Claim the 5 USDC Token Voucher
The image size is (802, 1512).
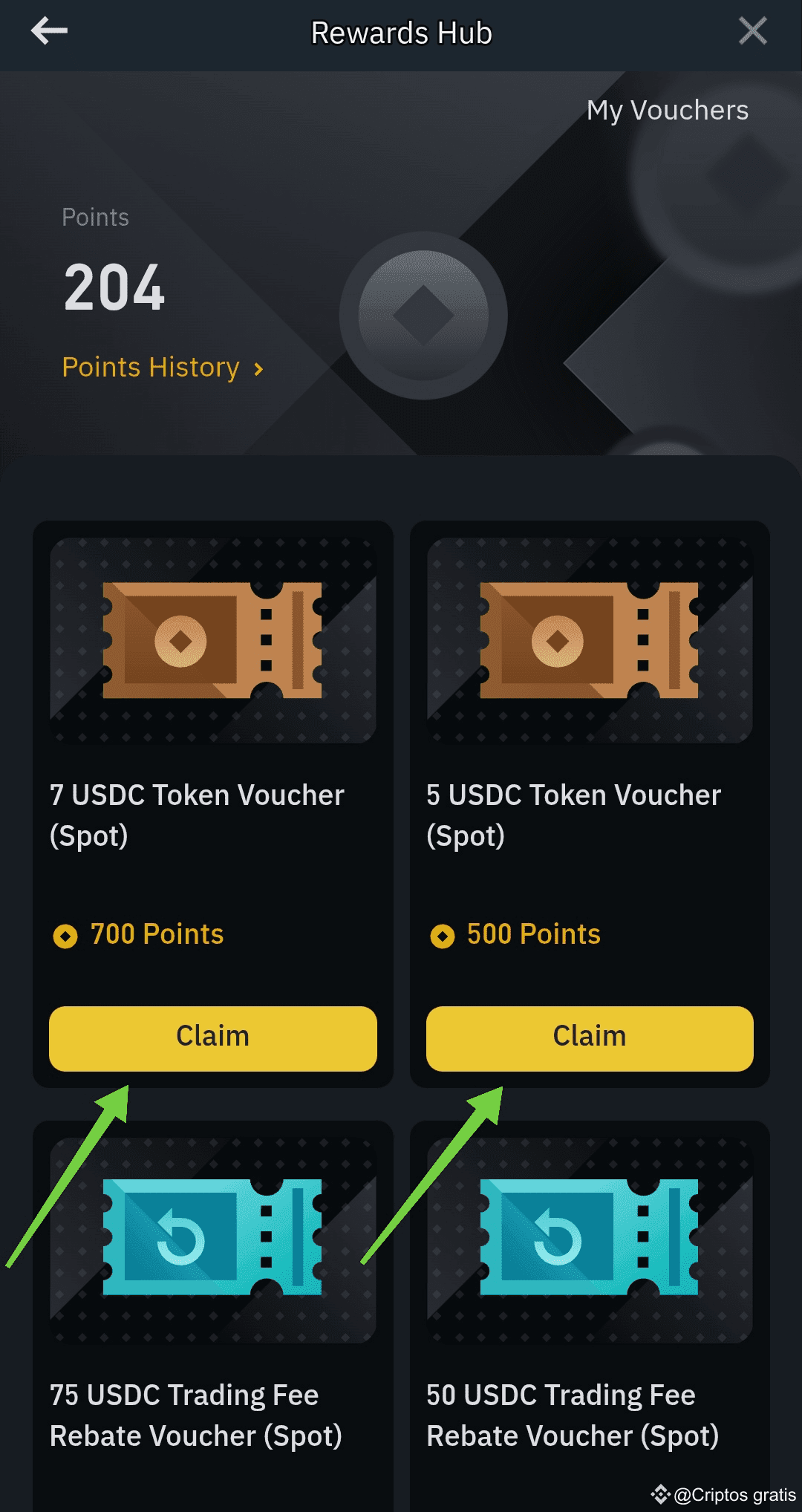click(590, 1038)
